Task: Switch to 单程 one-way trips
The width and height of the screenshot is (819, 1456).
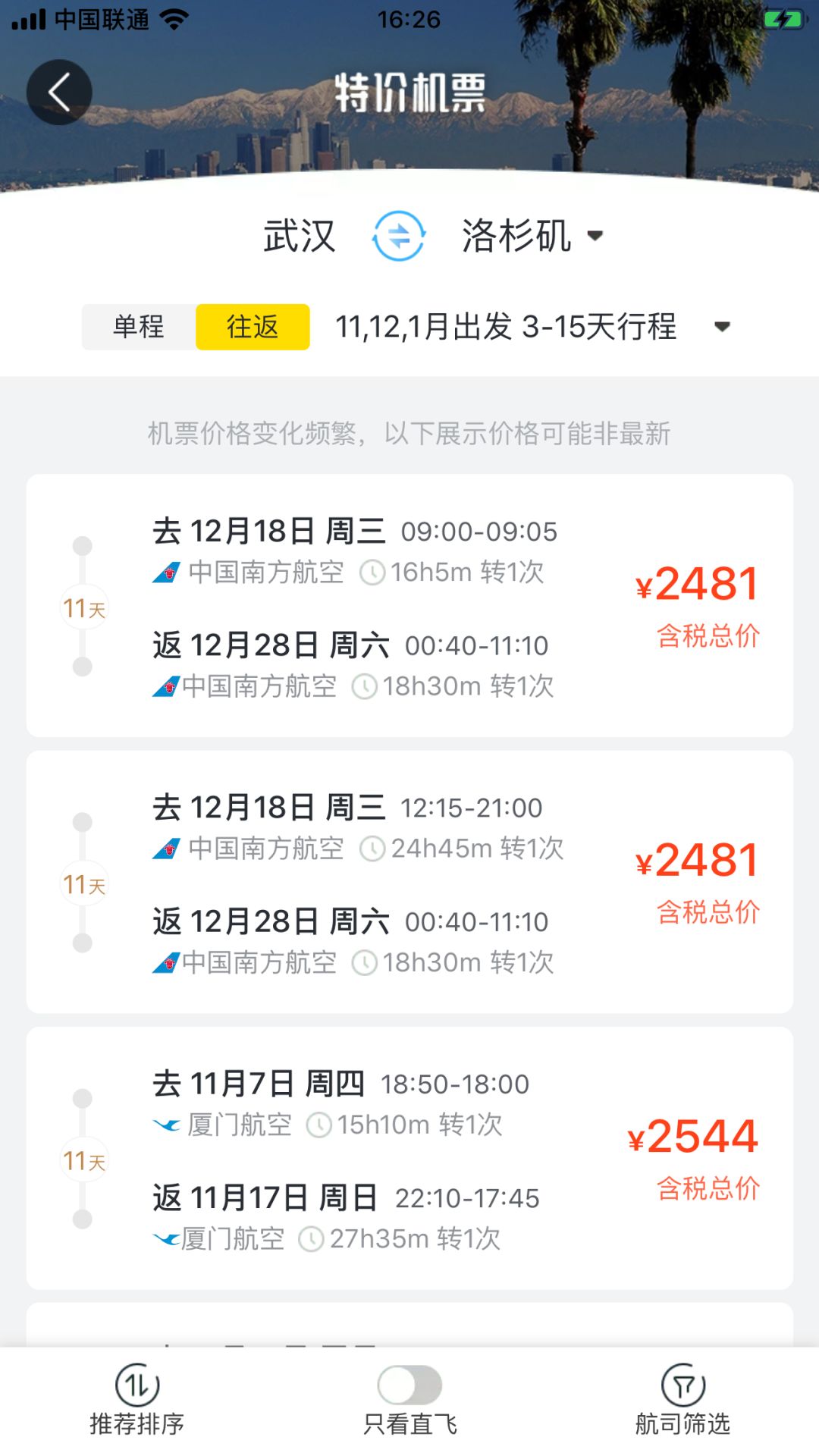Action: coord(139,327)
